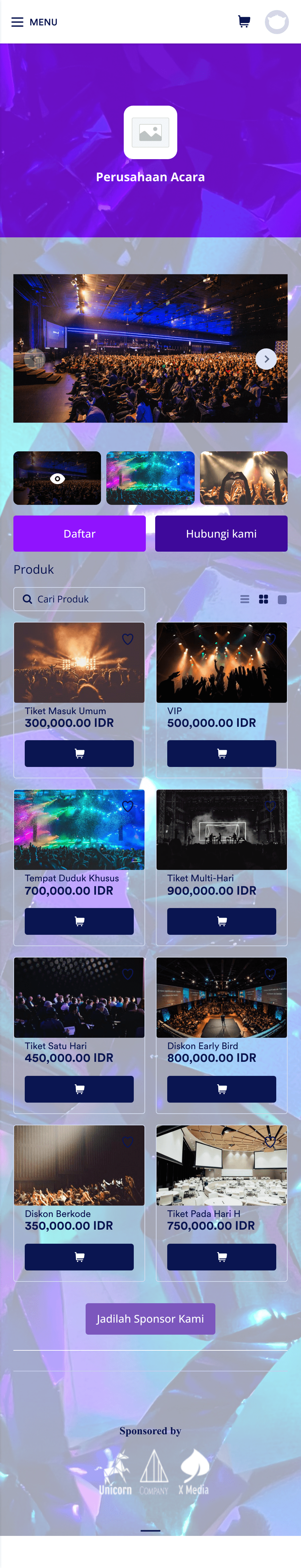Tap the Daftar button
The height and width of the screenshot is (1568, 301).
79,534
